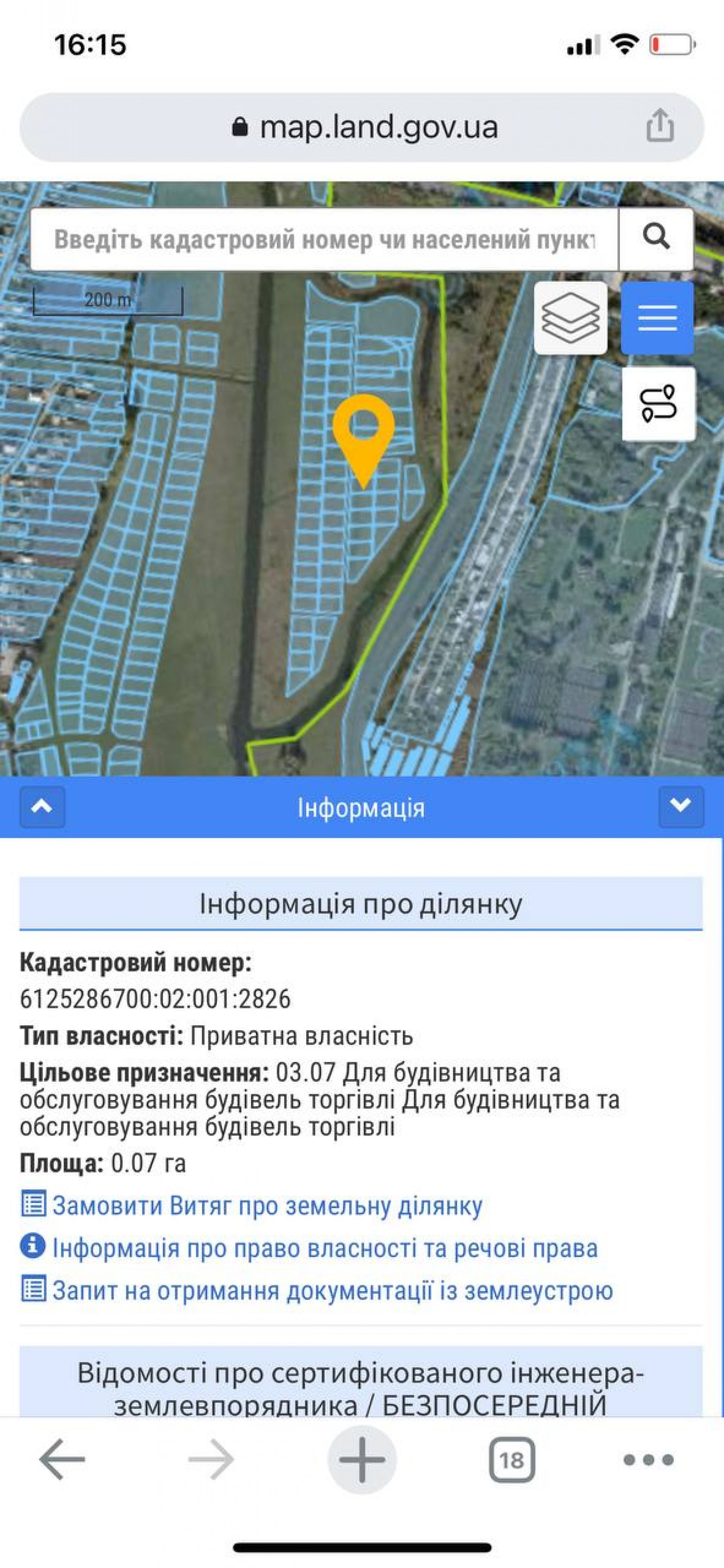Image resolution: width=724 pixels, height=1568 pixels.
Task: Tap the cadastral number search field
Action: coord(324,239)
